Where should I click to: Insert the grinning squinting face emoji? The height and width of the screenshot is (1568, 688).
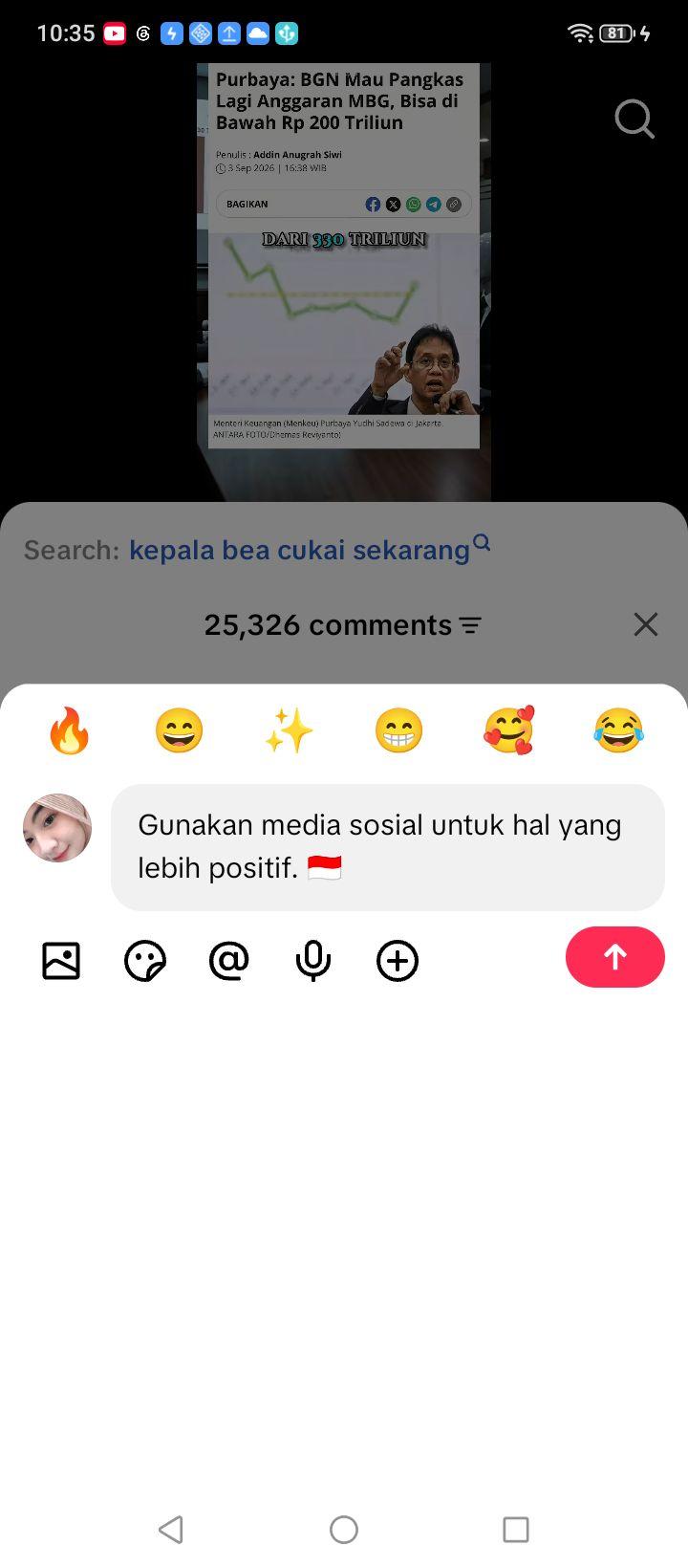(x=179, y=731)
